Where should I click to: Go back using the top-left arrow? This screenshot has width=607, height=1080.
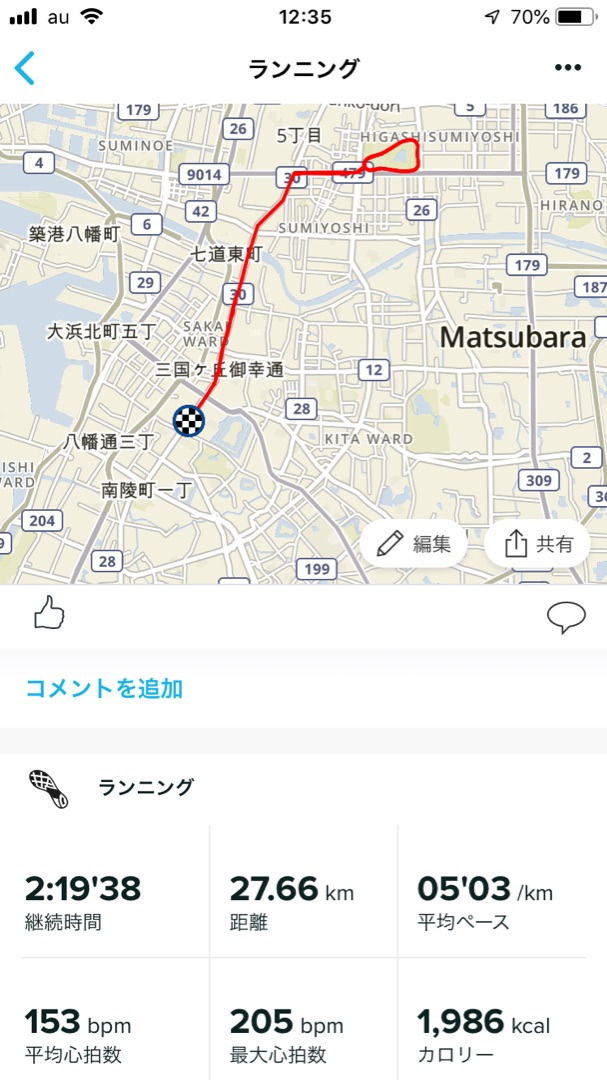click(x=25, y=68)
